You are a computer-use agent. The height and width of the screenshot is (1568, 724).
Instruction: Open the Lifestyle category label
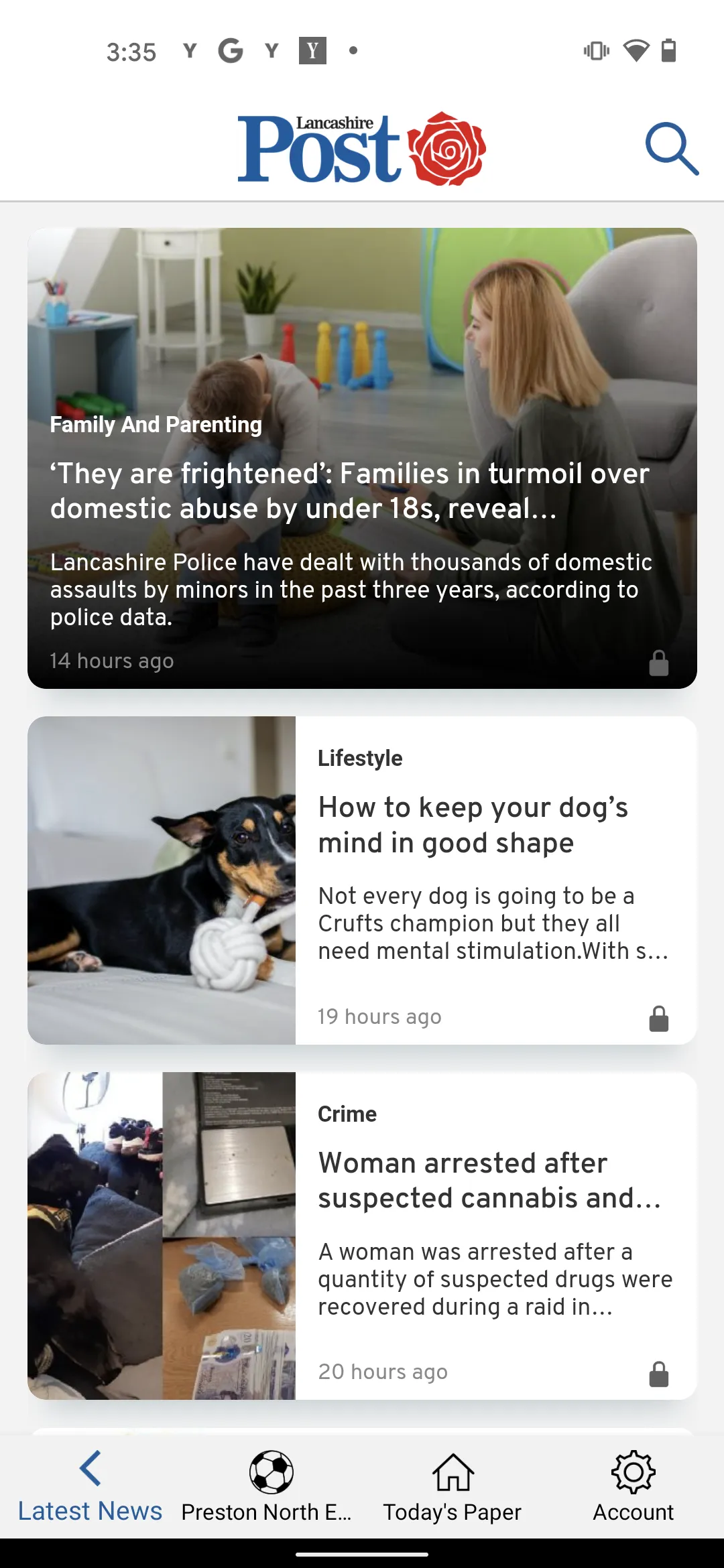pyautogui.click(x=360, y=758)
